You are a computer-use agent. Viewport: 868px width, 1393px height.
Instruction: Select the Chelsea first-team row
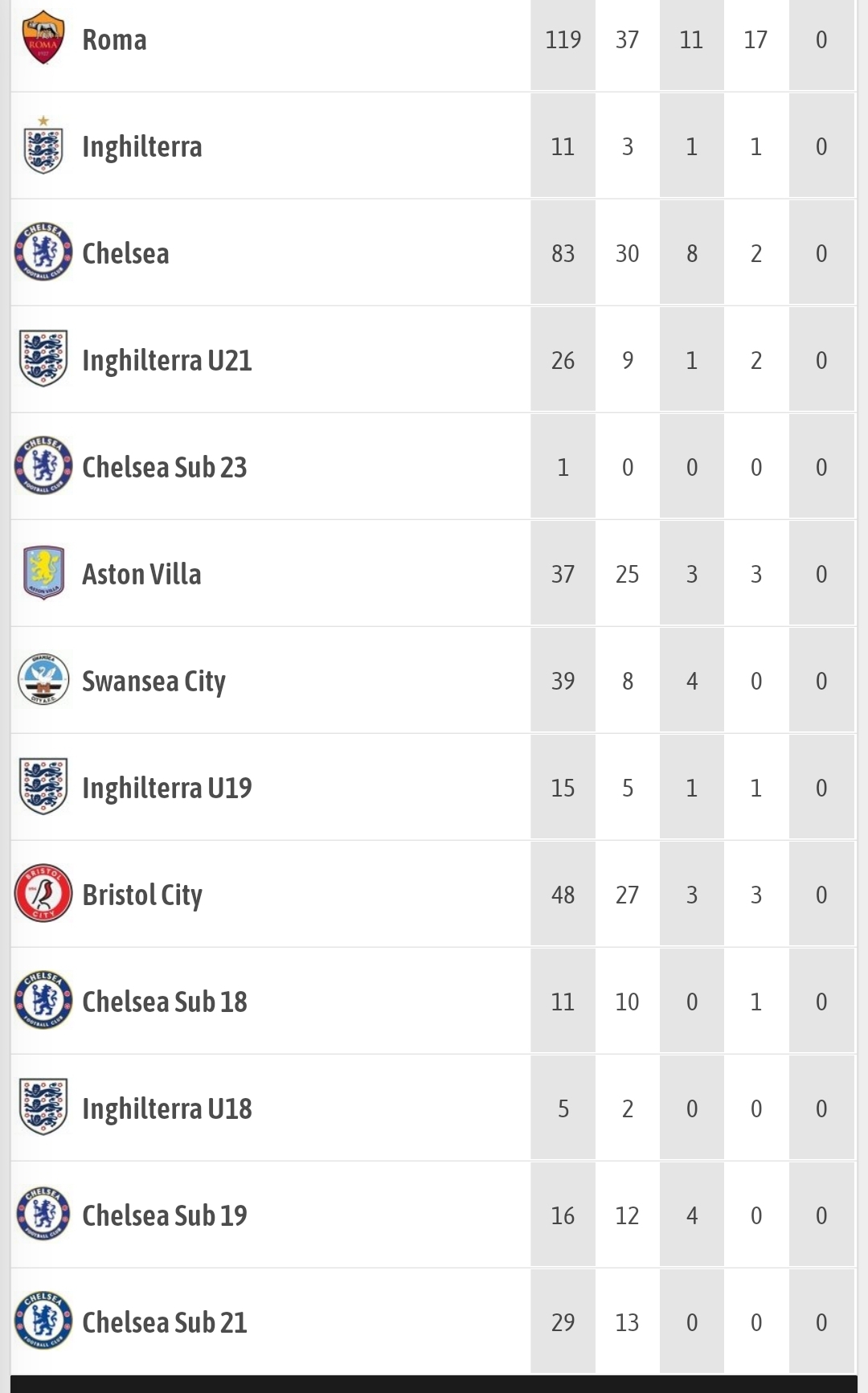point(433,253)
